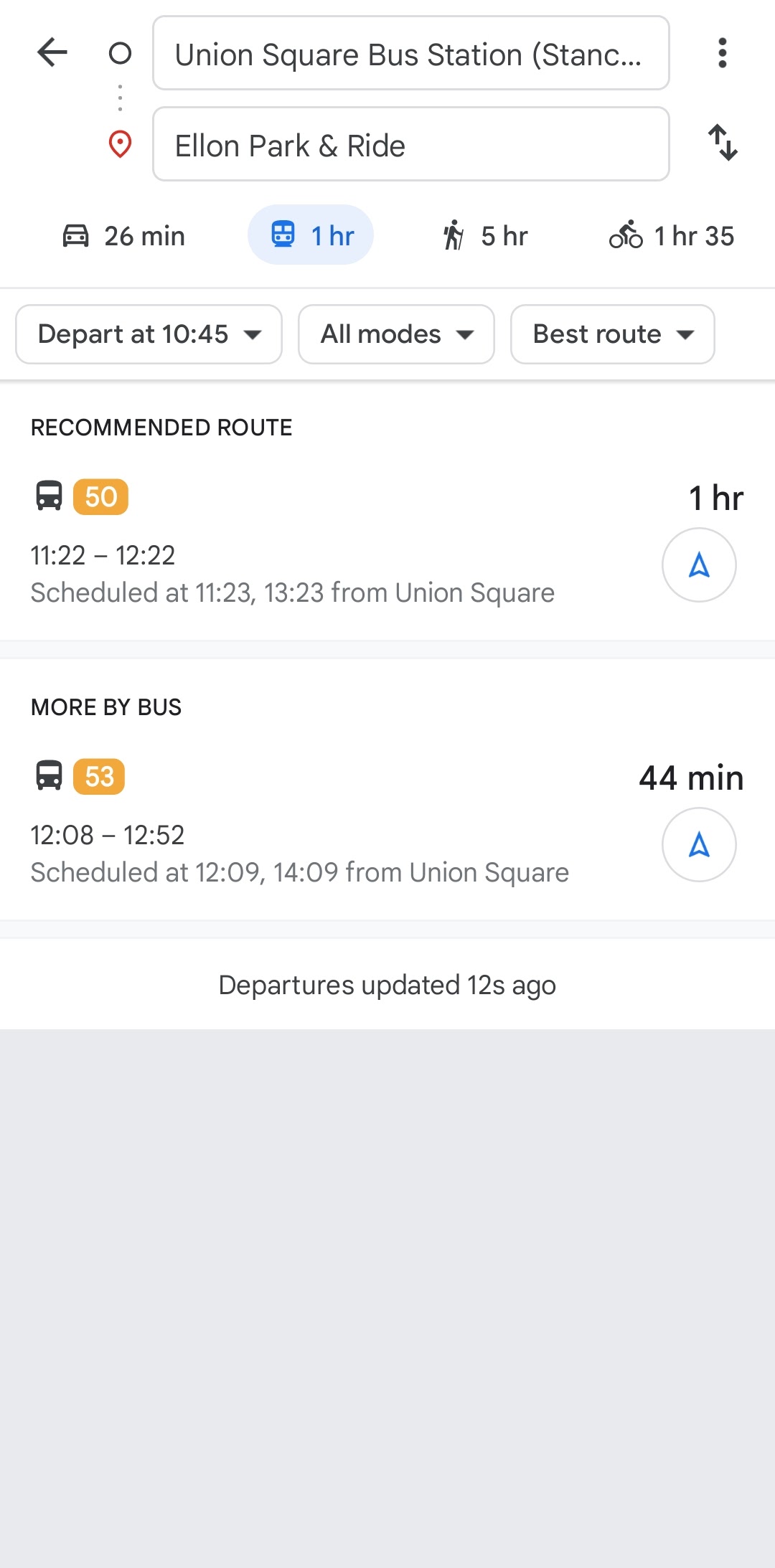Edit the Ellon Park & Ride destination field
775x1568 pixels.
point(410,144)
